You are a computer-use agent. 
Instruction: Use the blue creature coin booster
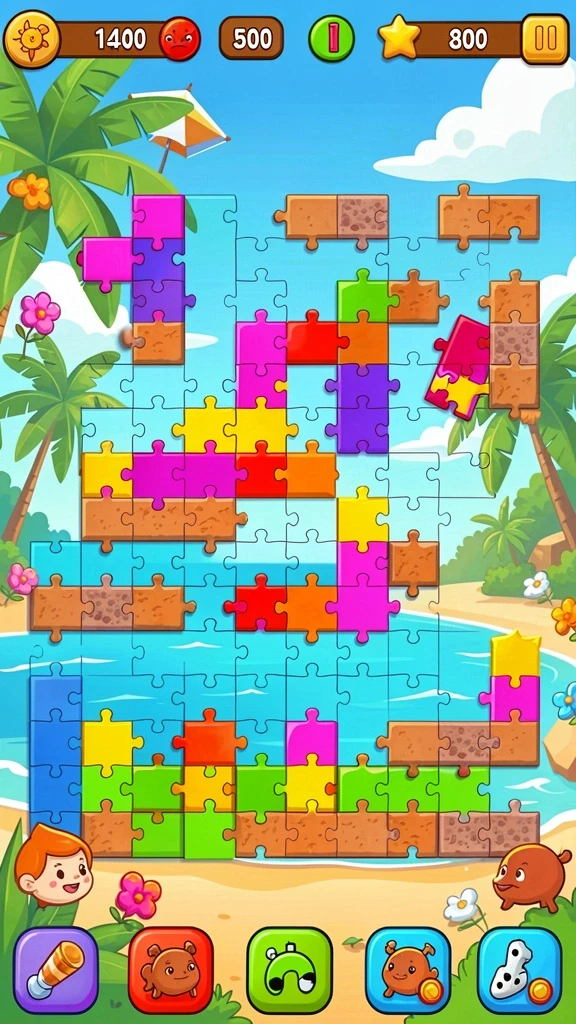pos(408,970)
